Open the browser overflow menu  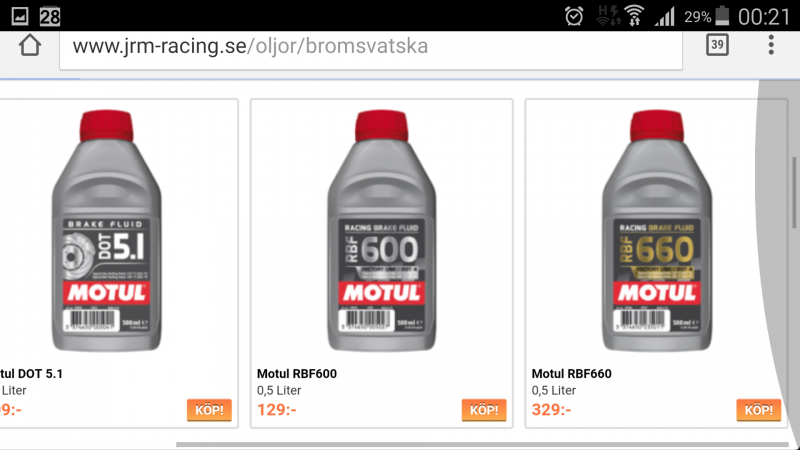[771, 45]
